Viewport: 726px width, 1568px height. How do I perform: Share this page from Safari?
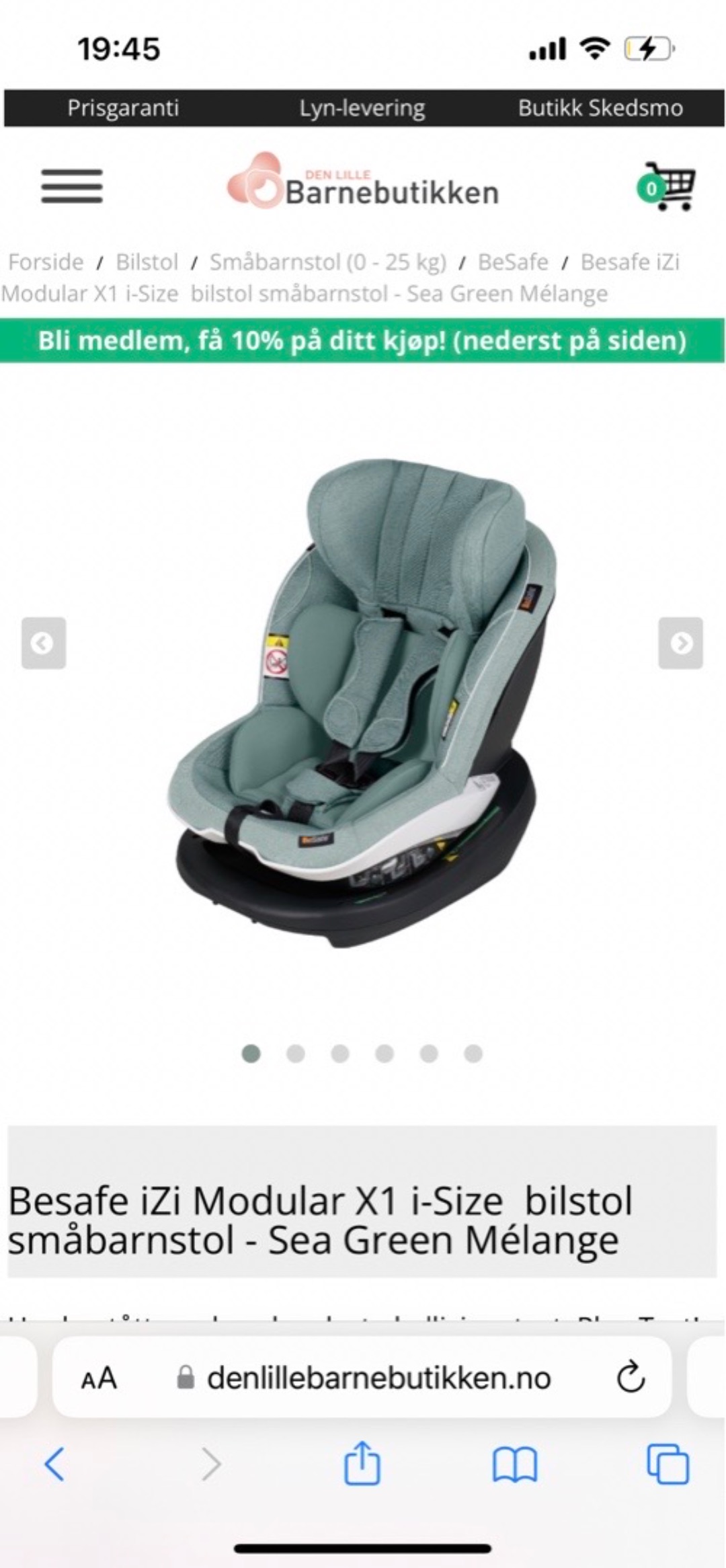pyautogui.click(x=362, y=1463)
